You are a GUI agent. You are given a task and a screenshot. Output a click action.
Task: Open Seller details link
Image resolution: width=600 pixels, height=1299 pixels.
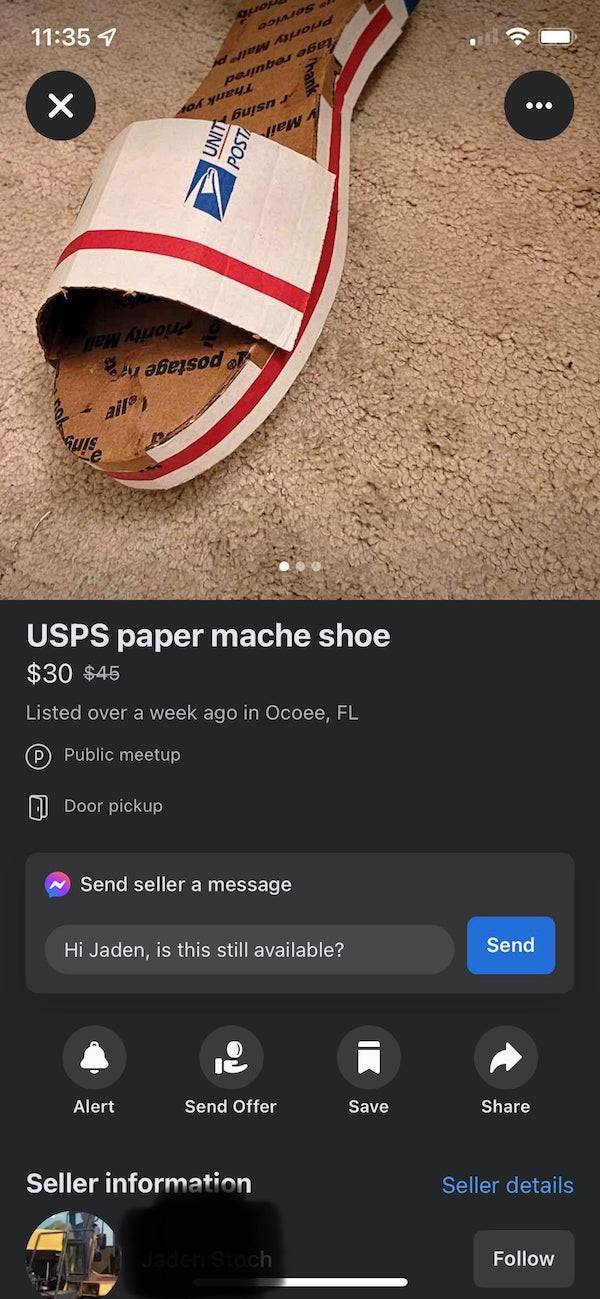(507, 1185)
